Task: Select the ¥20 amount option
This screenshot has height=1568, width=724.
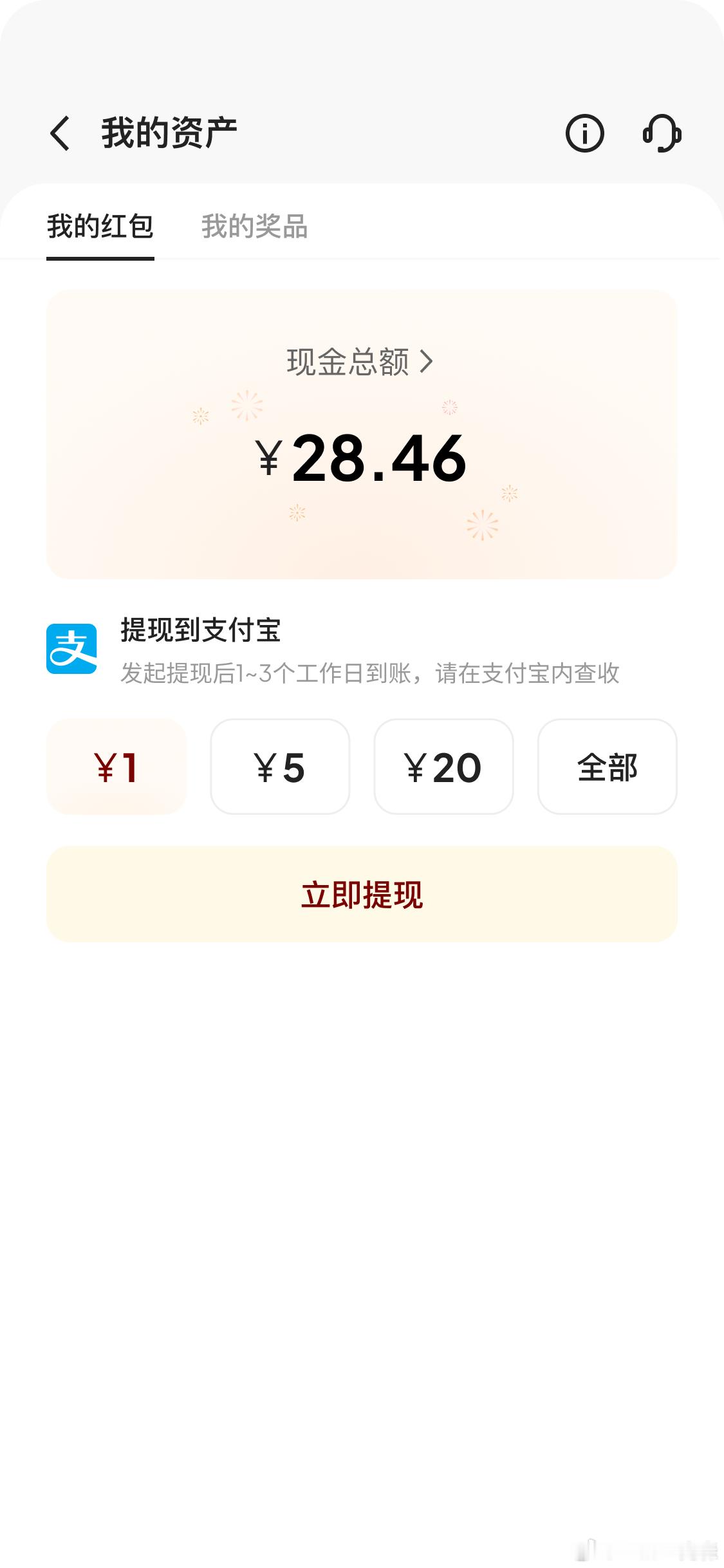Action: coord(443,767)
